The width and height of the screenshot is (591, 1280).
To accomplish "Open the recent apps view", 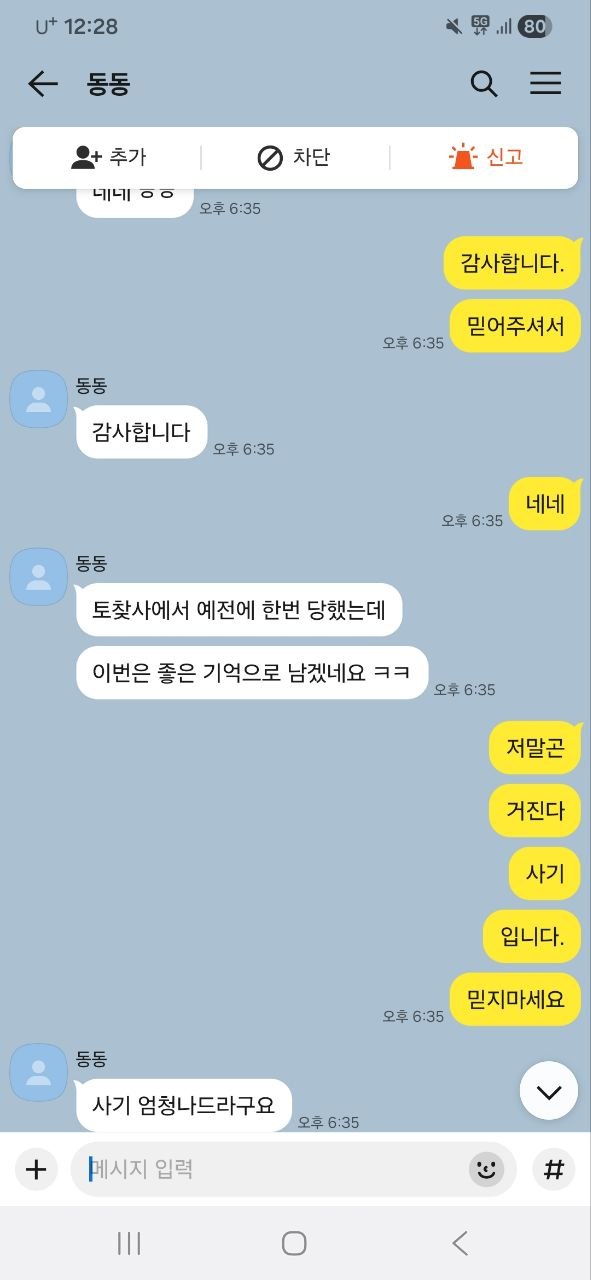I will coord(129,1243).
